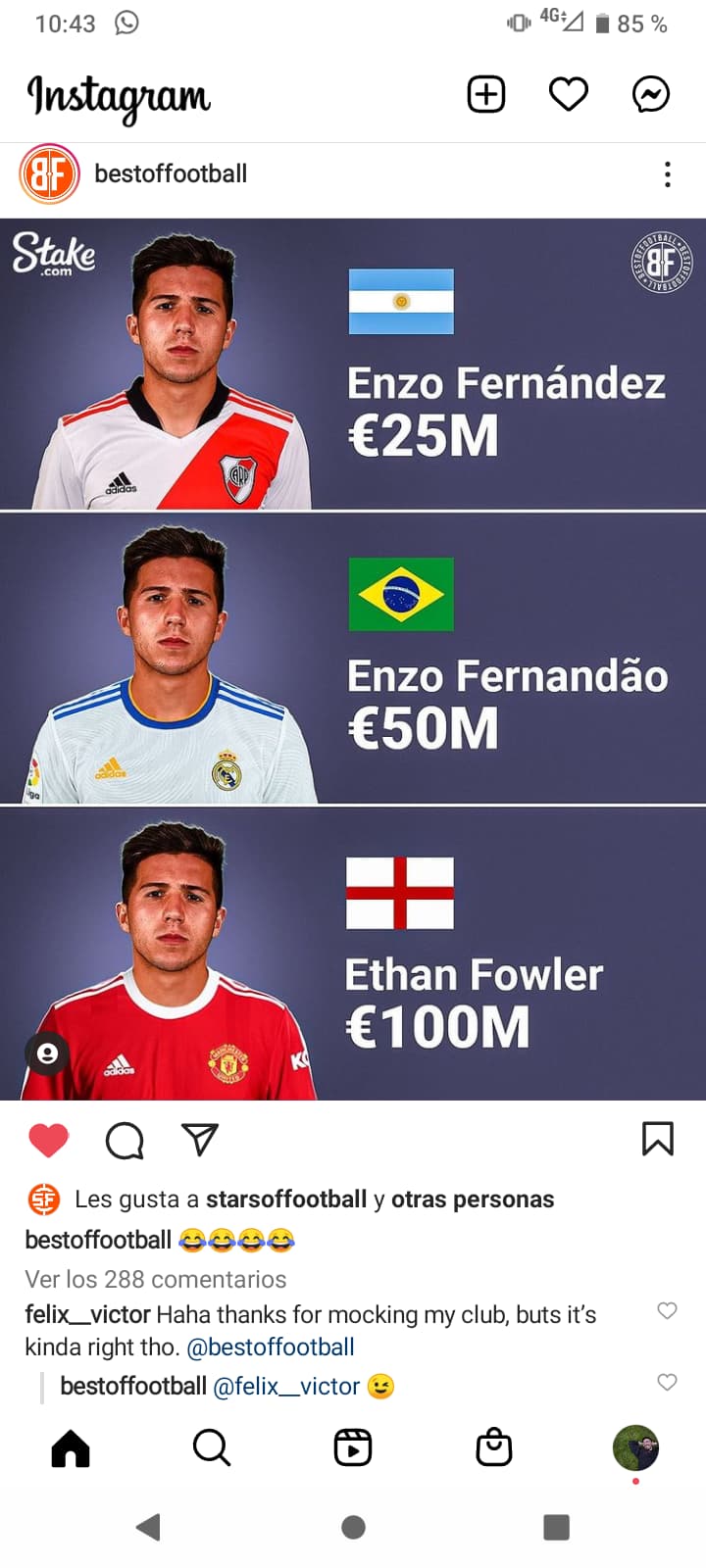Image resolution: width=706 pixels, height=1568 pixels.
Task: Like felix__victor's comment
Action: [667, 1311]
